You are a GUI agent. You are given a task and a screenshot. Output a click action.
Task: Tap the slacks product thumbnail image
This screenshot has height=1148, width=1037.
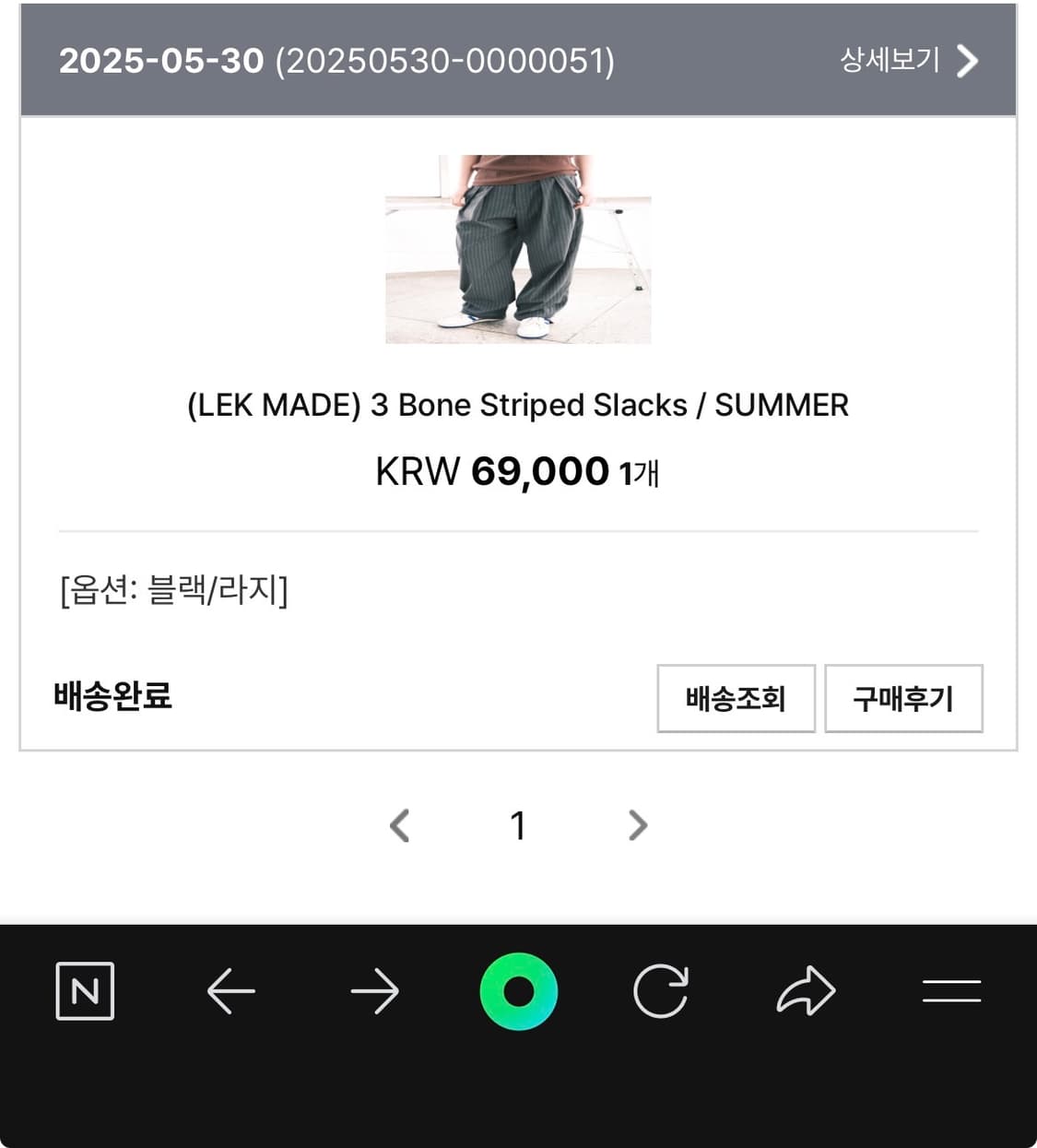tap(518, 251)
